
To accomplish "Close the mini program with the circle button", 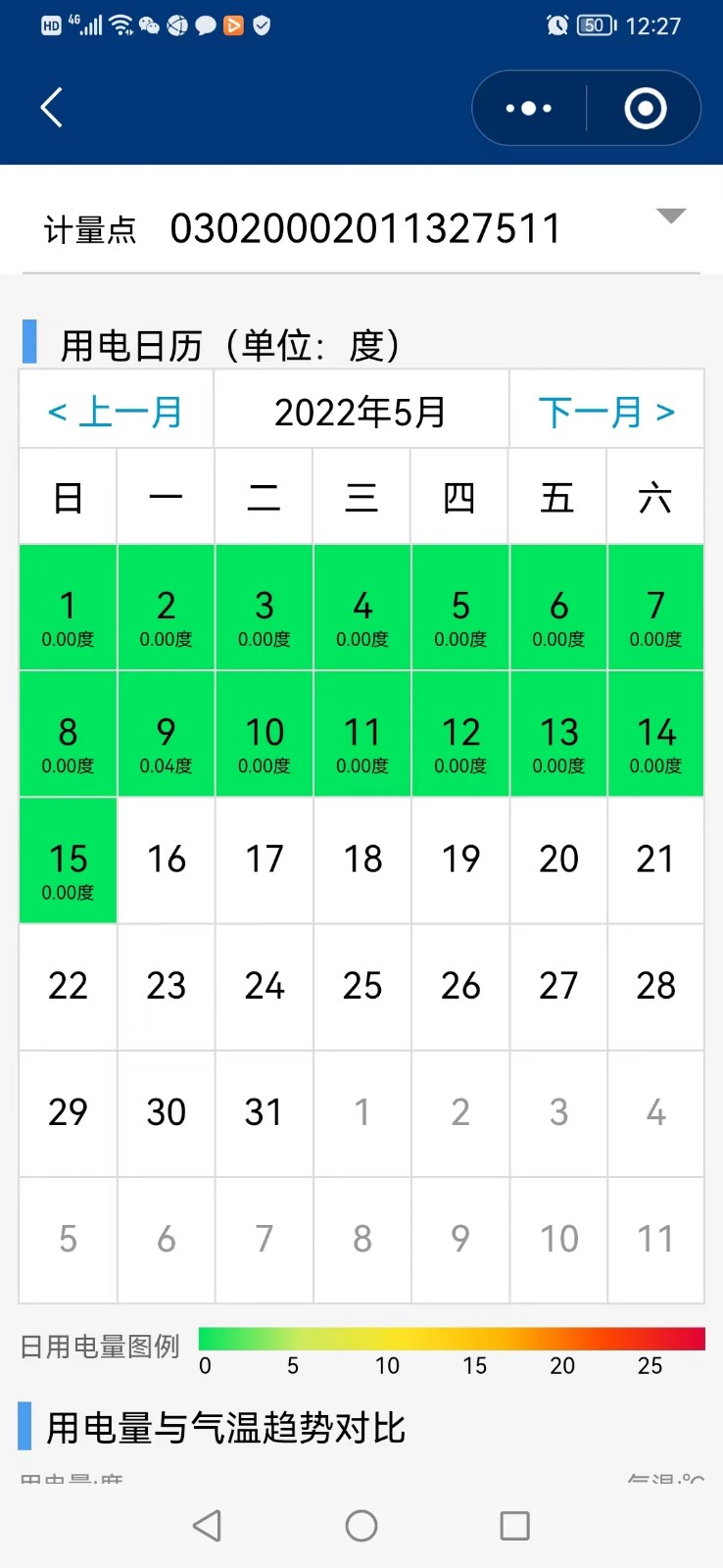I will click(x=645, y=108).
